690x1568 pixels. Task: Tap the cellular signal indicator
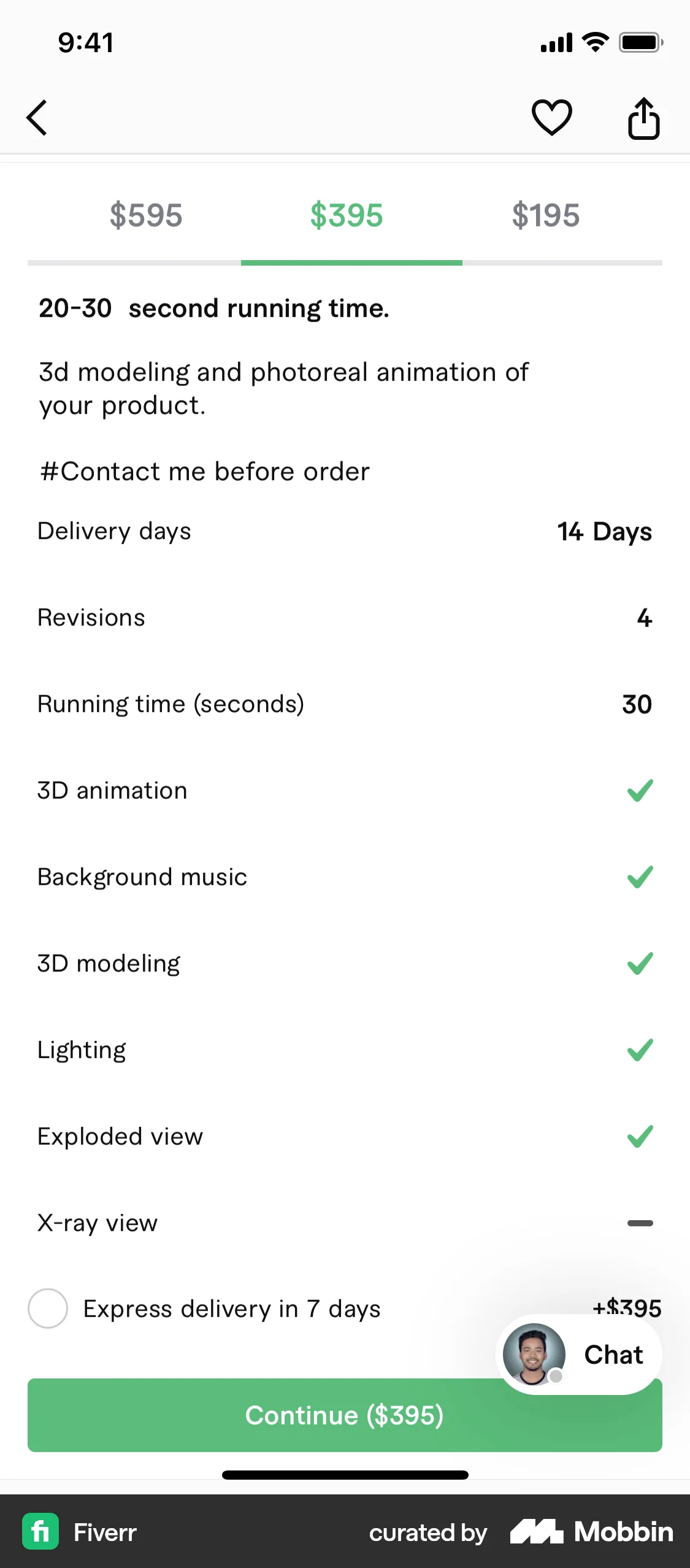coord(556,42)
